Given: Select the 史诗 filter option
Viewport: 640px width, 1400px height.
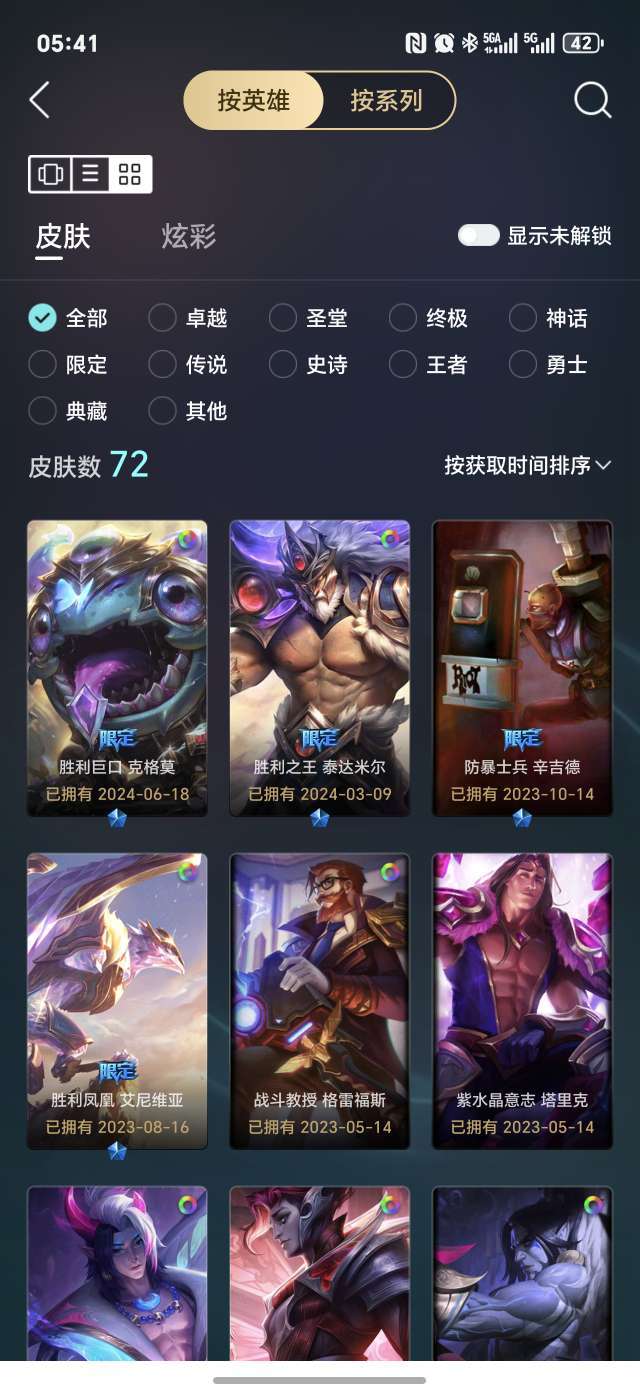Looking at the screenshot, I should 308,365.
